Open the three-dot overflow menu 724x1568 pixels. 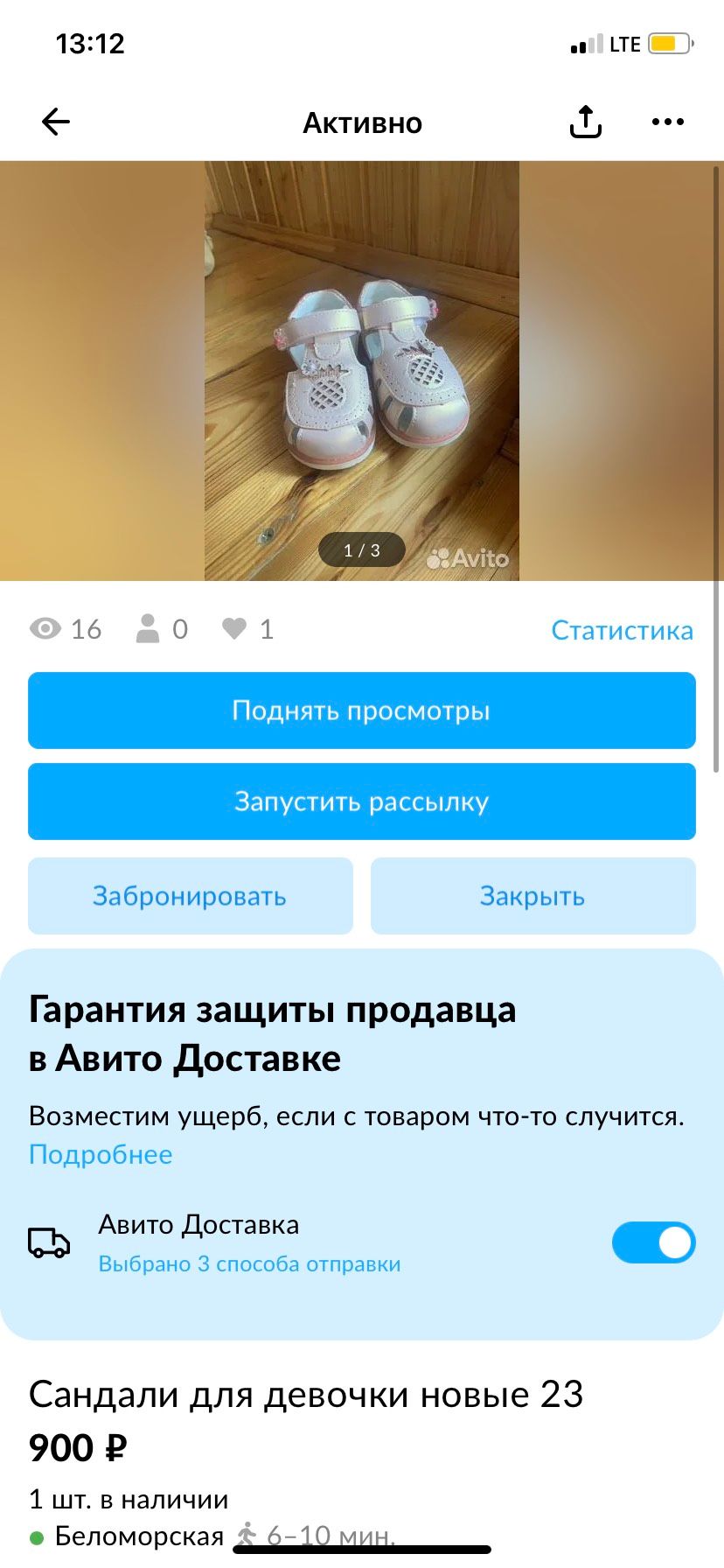click(x=668, y=122)
